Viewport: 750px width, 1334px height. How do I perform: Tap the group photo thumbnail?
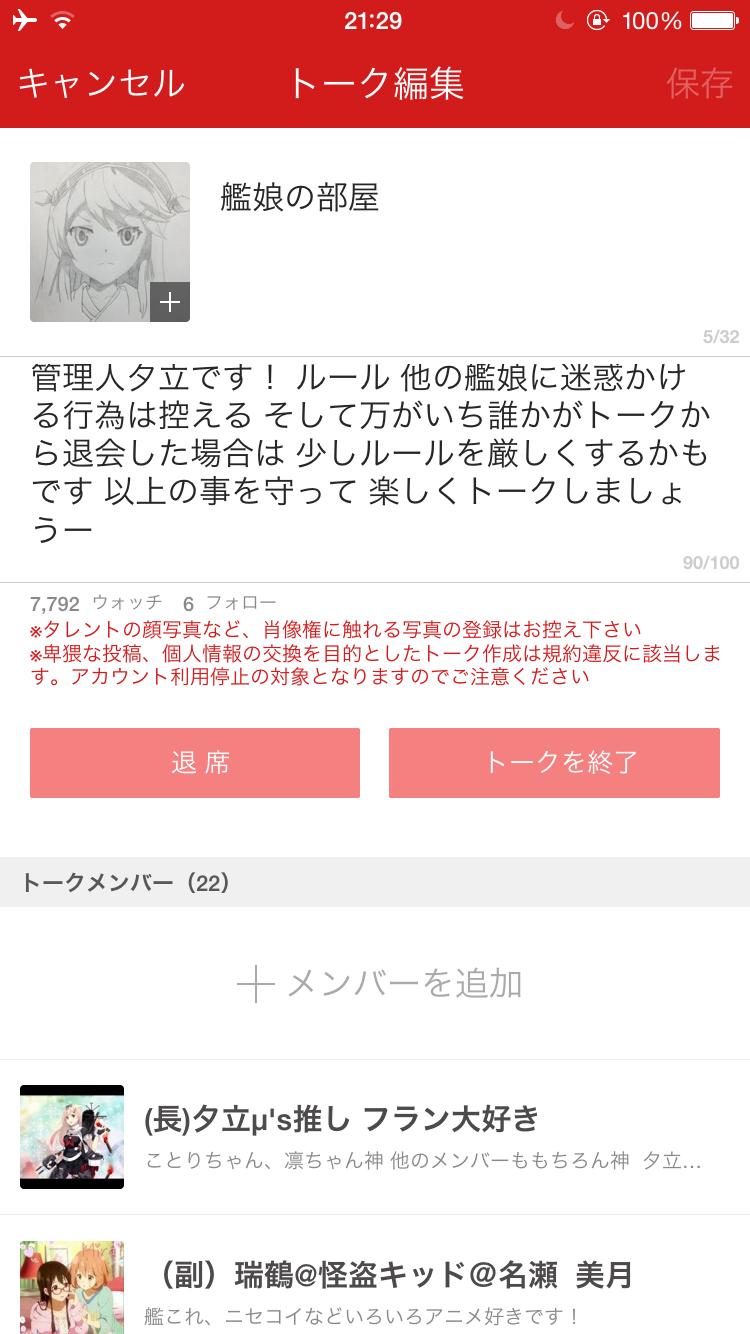pyautogui.click(x=110, y=242)
